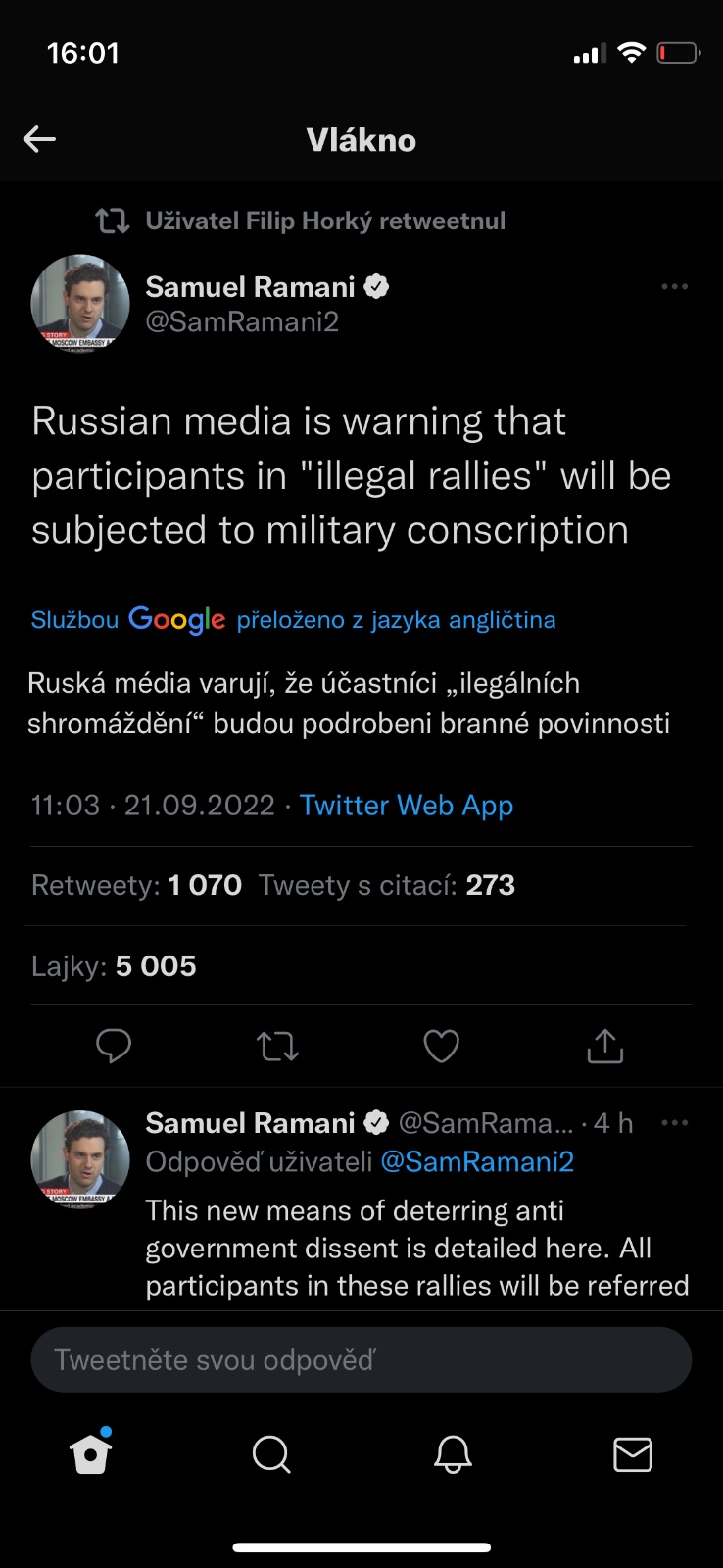
Task: Open overflow menu on the main tweet
Action: (x=674, y=287)
